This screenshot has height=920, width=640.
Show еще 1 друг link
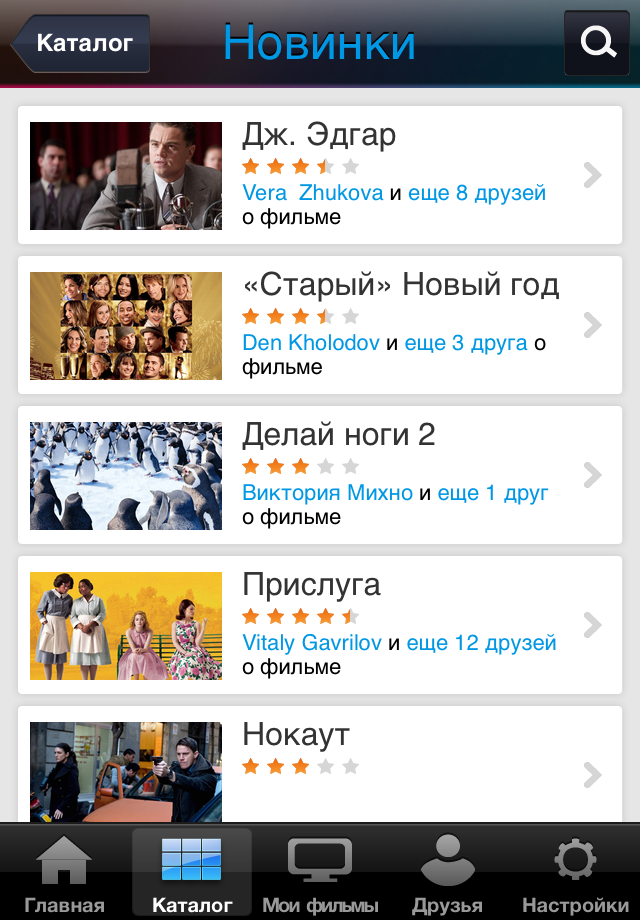click(x=493, y=493)
